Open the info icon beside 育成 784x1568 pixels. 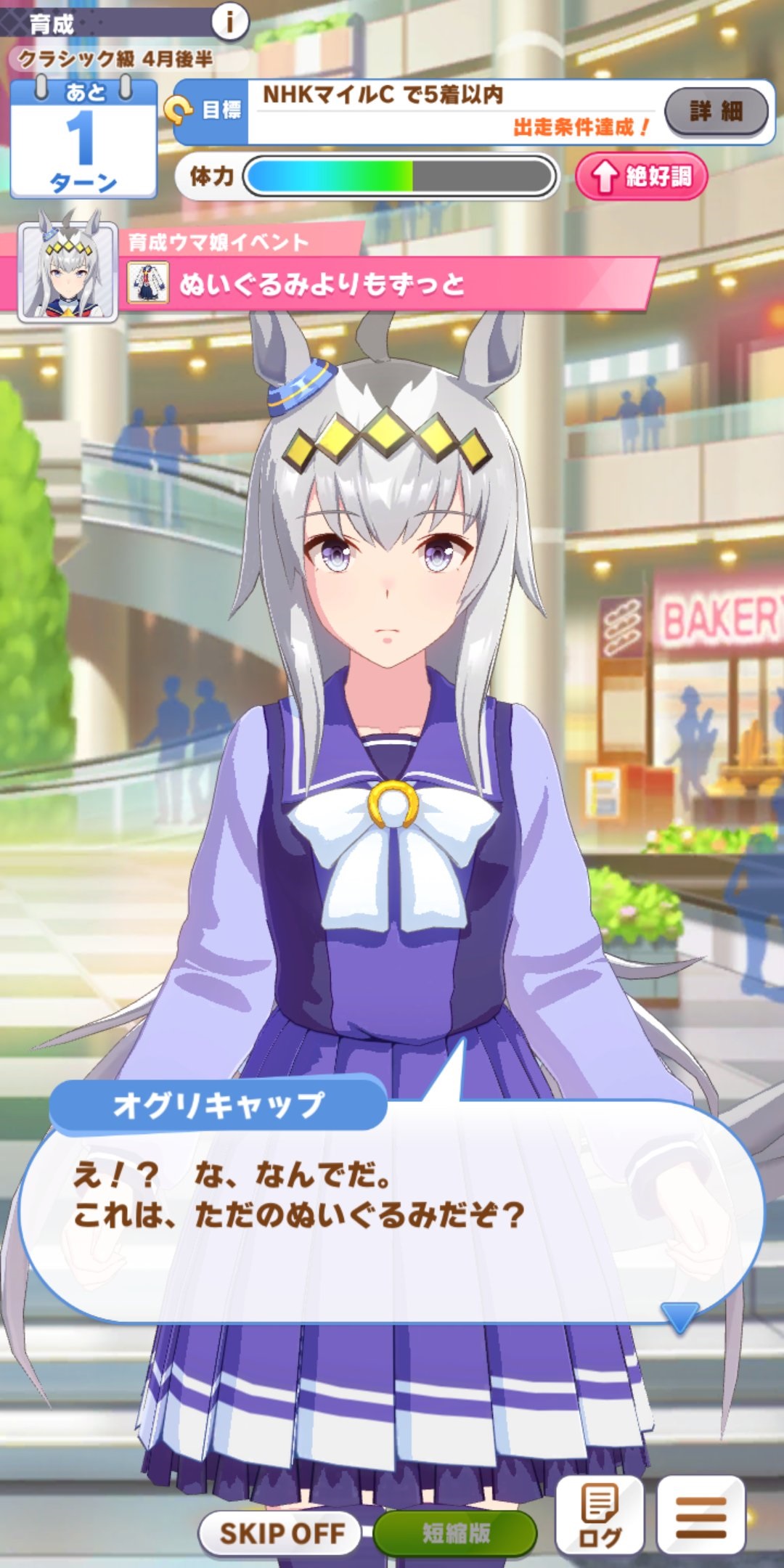[229, 23]
